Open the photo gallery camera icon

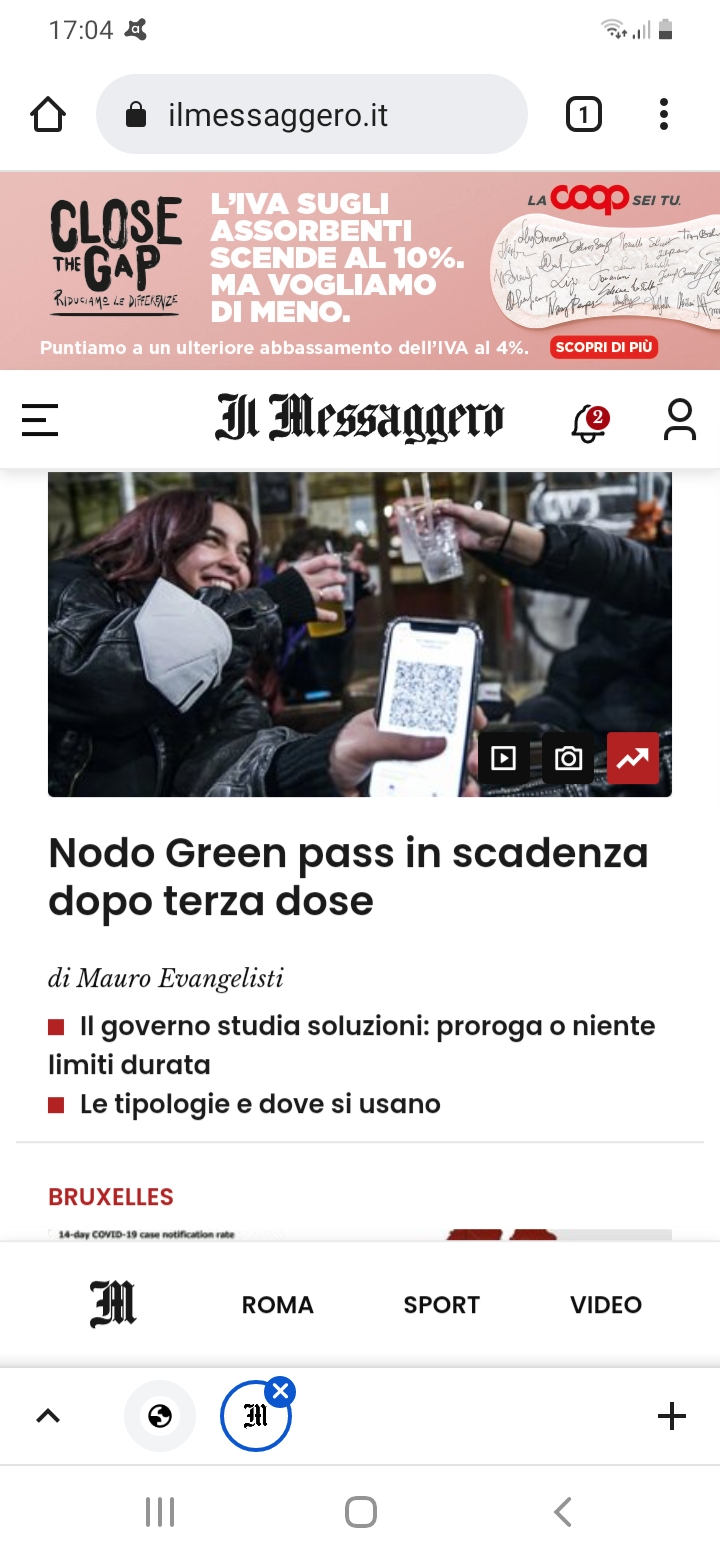point(568,759)
